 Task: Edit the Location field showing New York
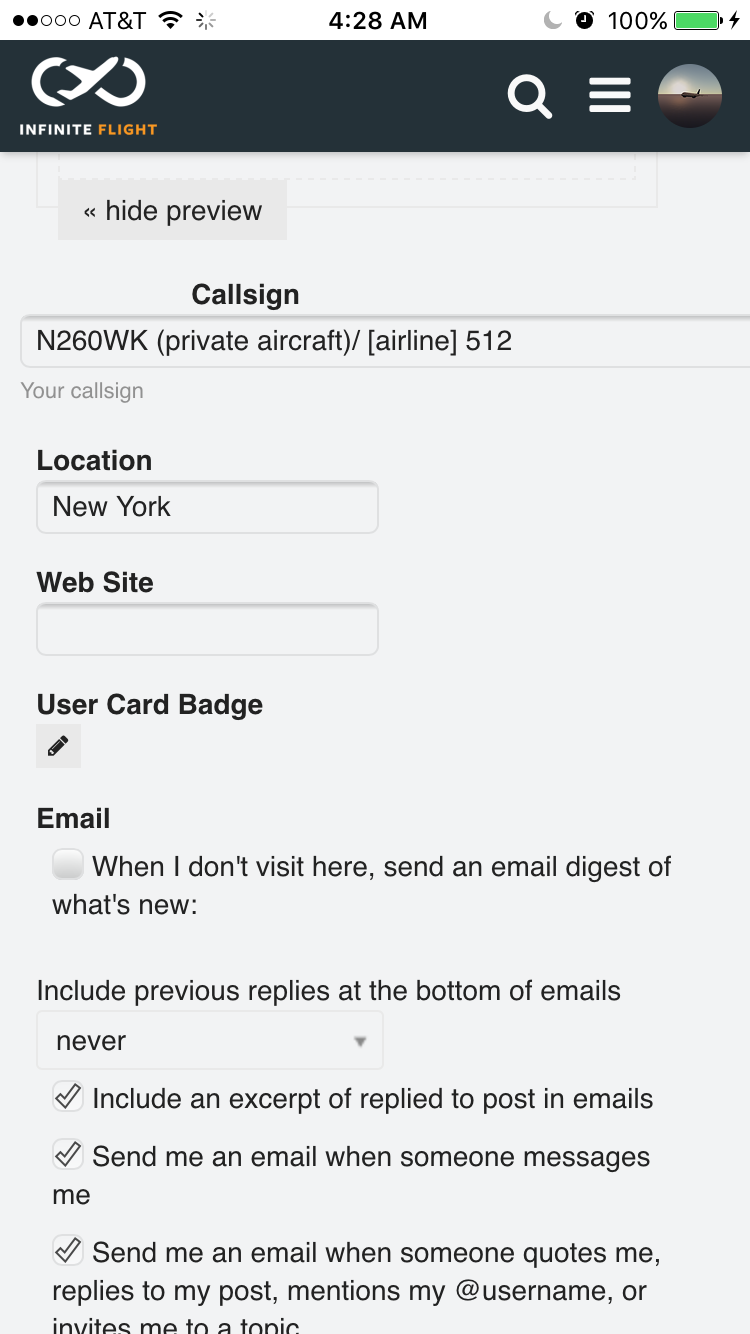coord(207,507)
